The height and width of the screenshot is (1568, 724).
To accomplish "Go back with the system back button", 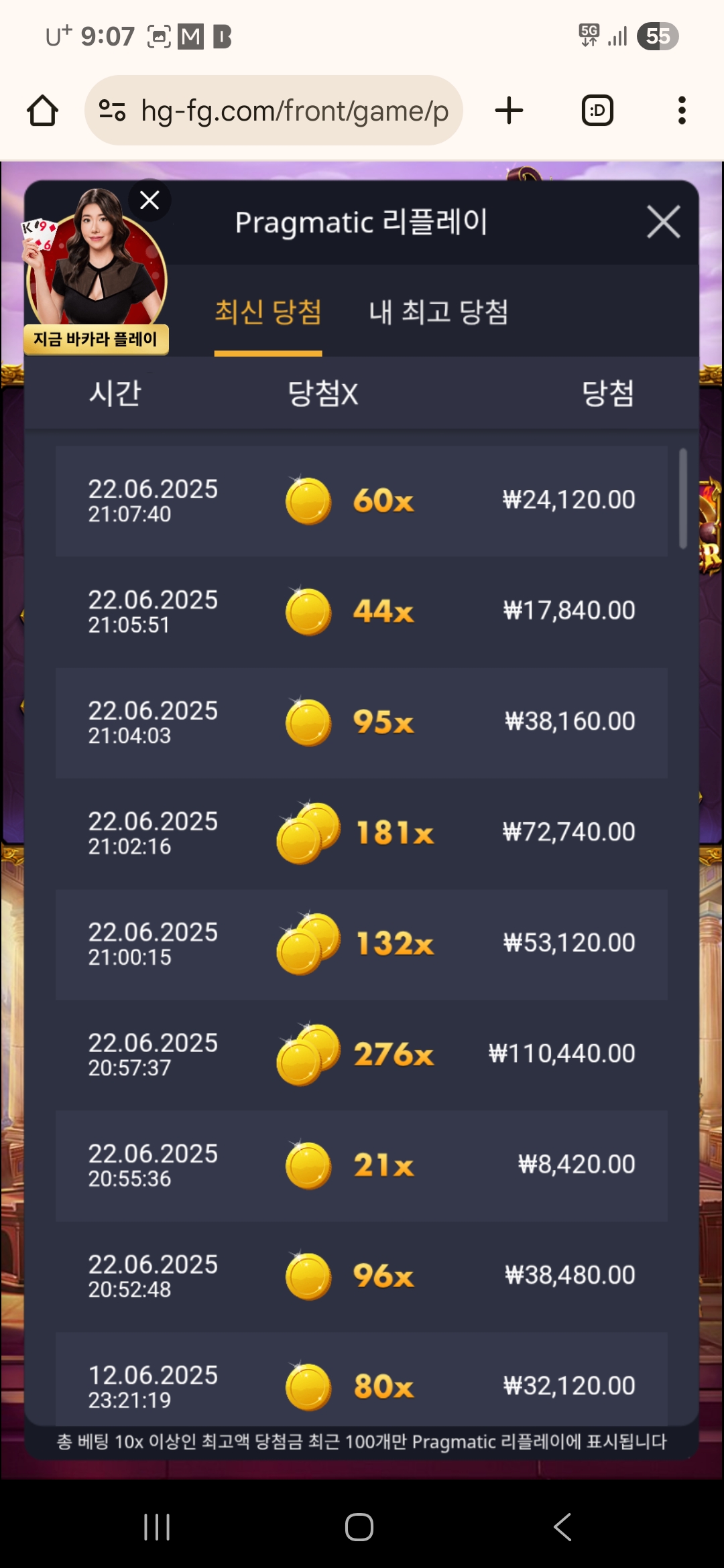I will tap(562, 1527).
